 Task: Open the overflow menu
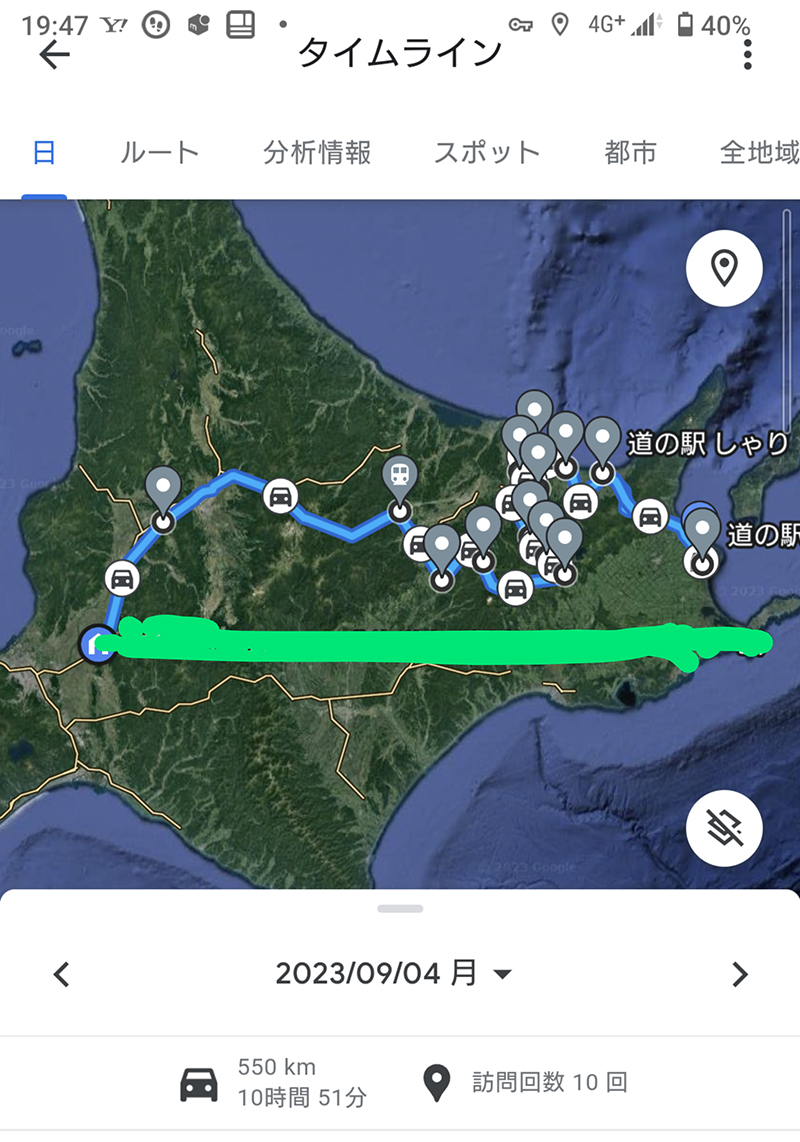(x=747, y=55)
